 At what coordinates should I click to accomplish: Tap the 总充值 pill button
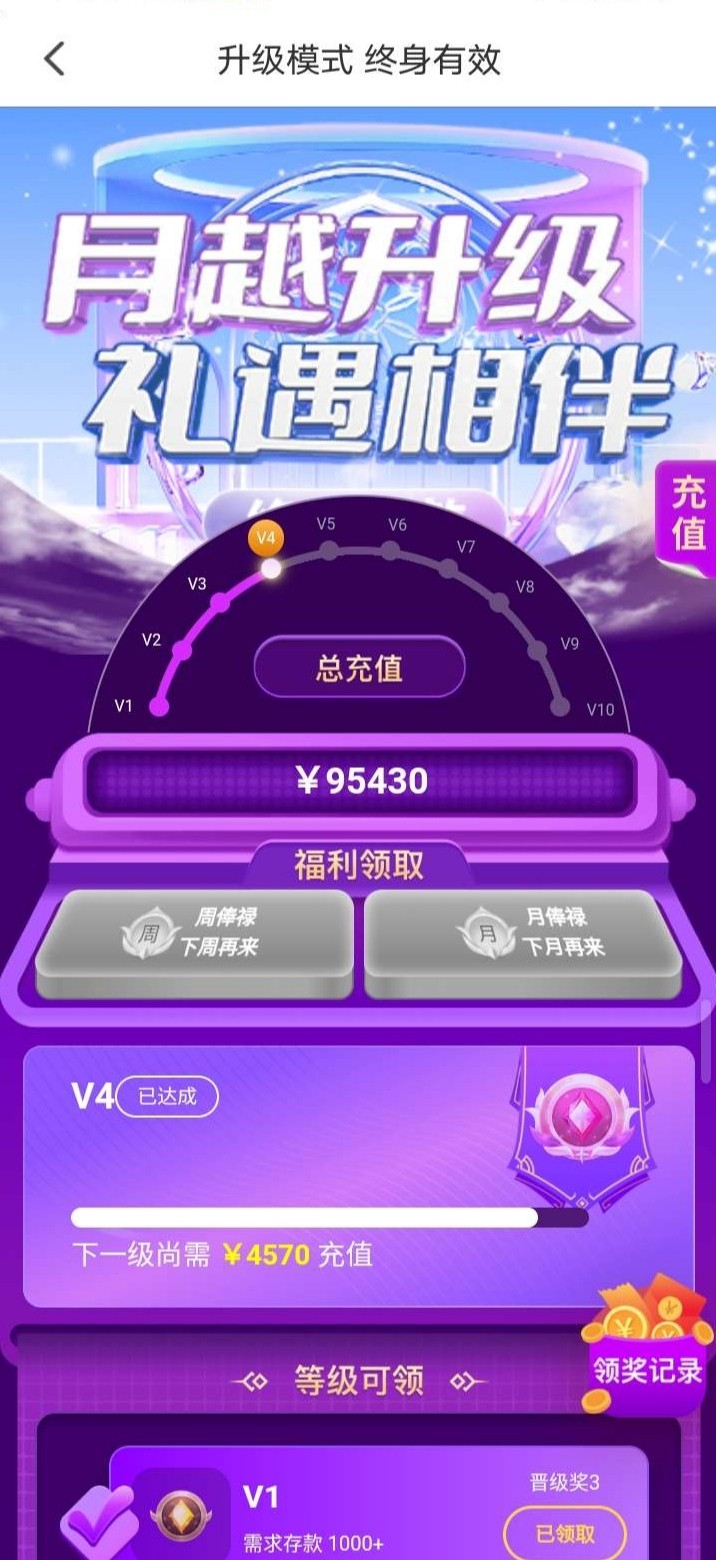[359, 667]
